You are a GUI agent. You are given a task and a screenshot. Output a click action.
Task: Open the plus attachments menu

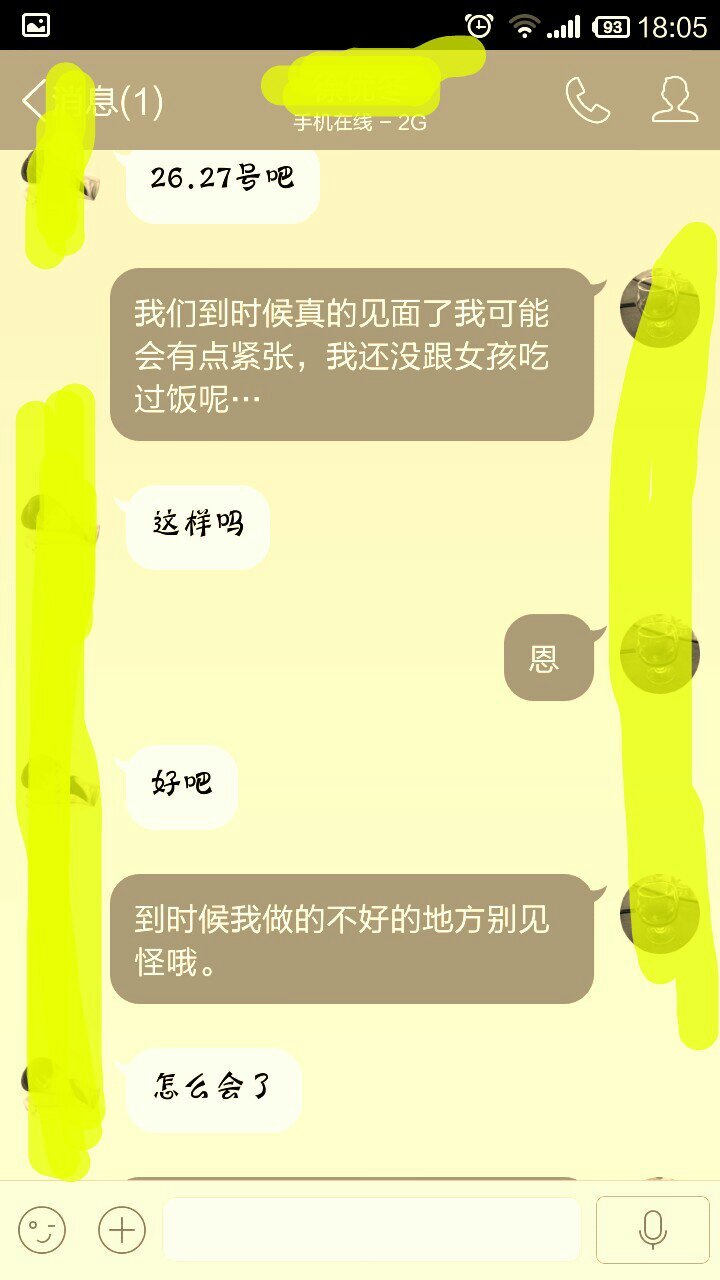pyautogui.click(x=122, y=1229)
